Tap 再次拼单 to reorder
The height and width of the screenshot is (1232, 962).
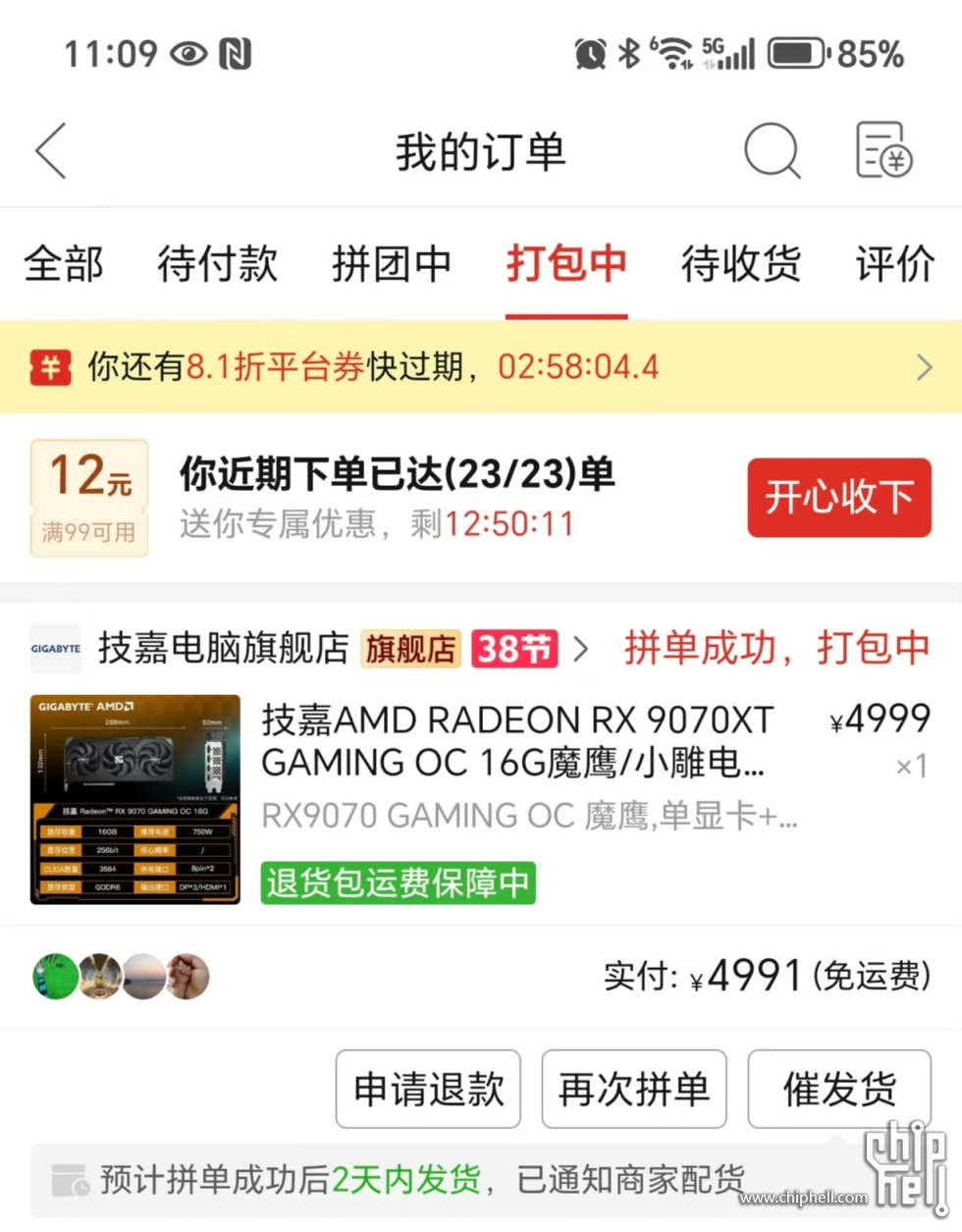(634, 1089)
